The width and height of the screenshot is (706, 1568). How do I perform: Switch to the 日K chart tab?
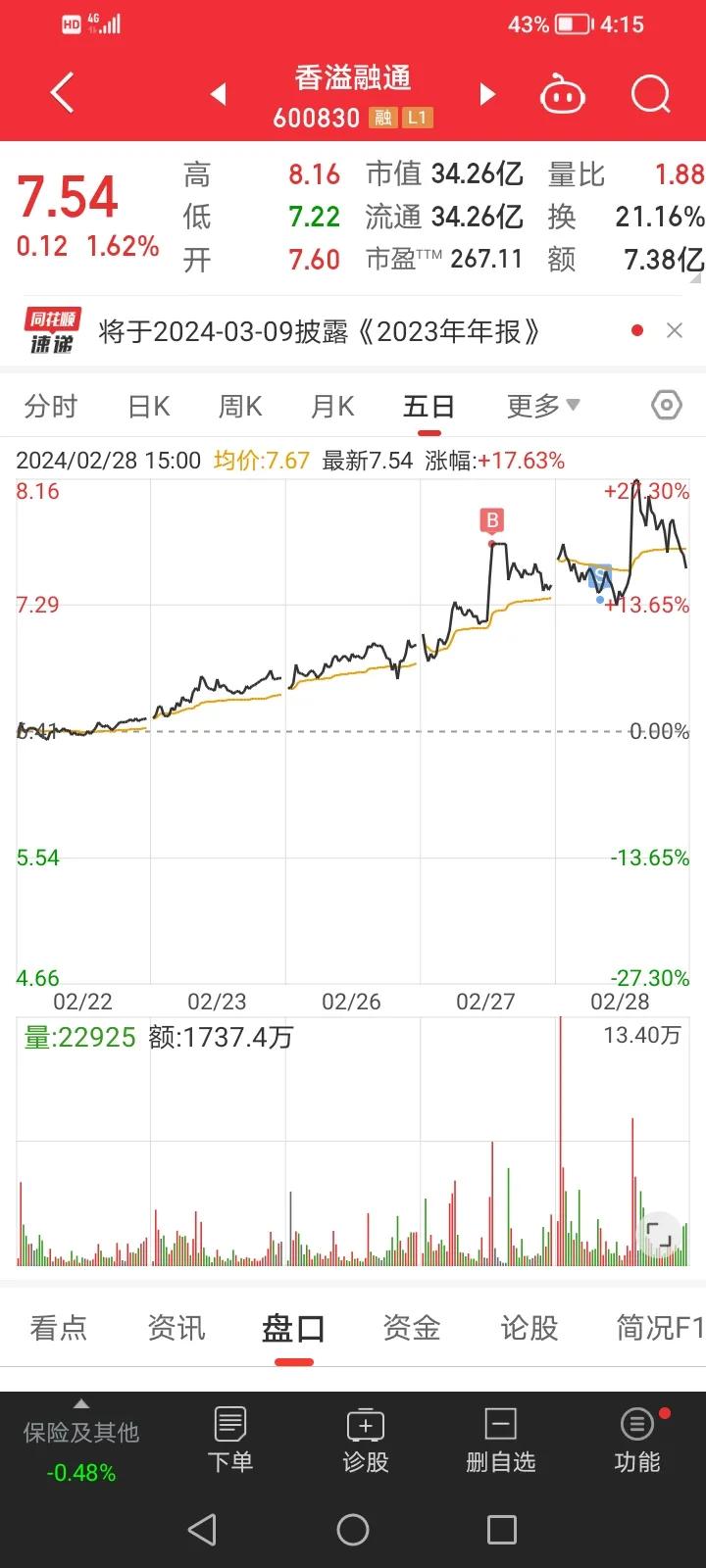[149, 406]
